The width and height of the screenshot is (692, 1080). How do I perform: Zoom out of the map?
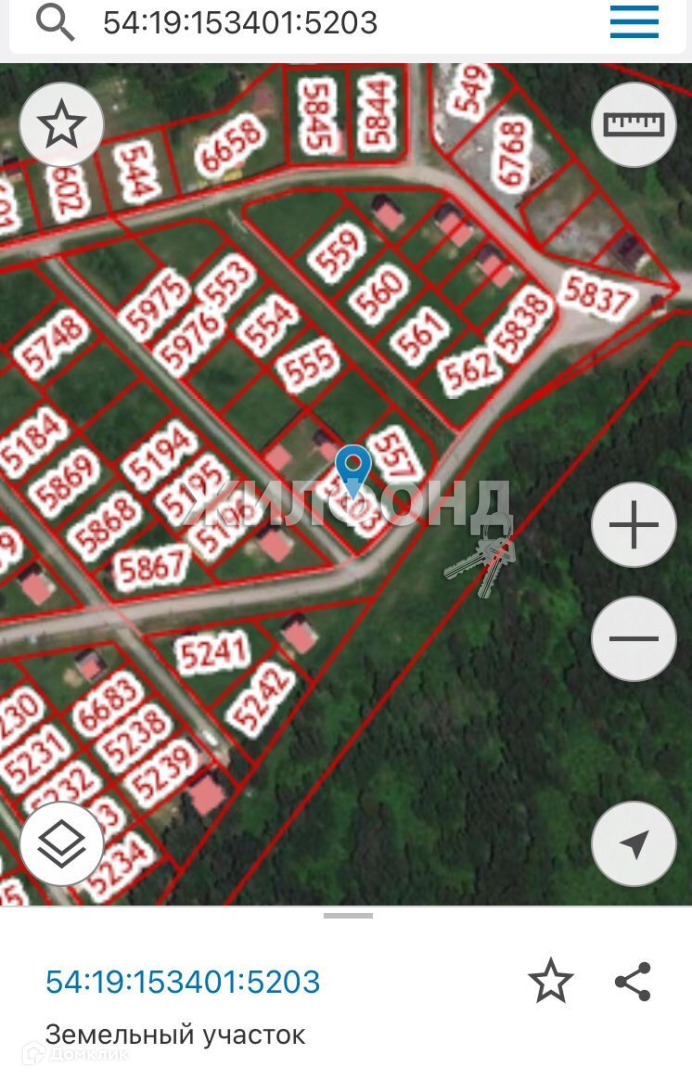coord(634,639)
